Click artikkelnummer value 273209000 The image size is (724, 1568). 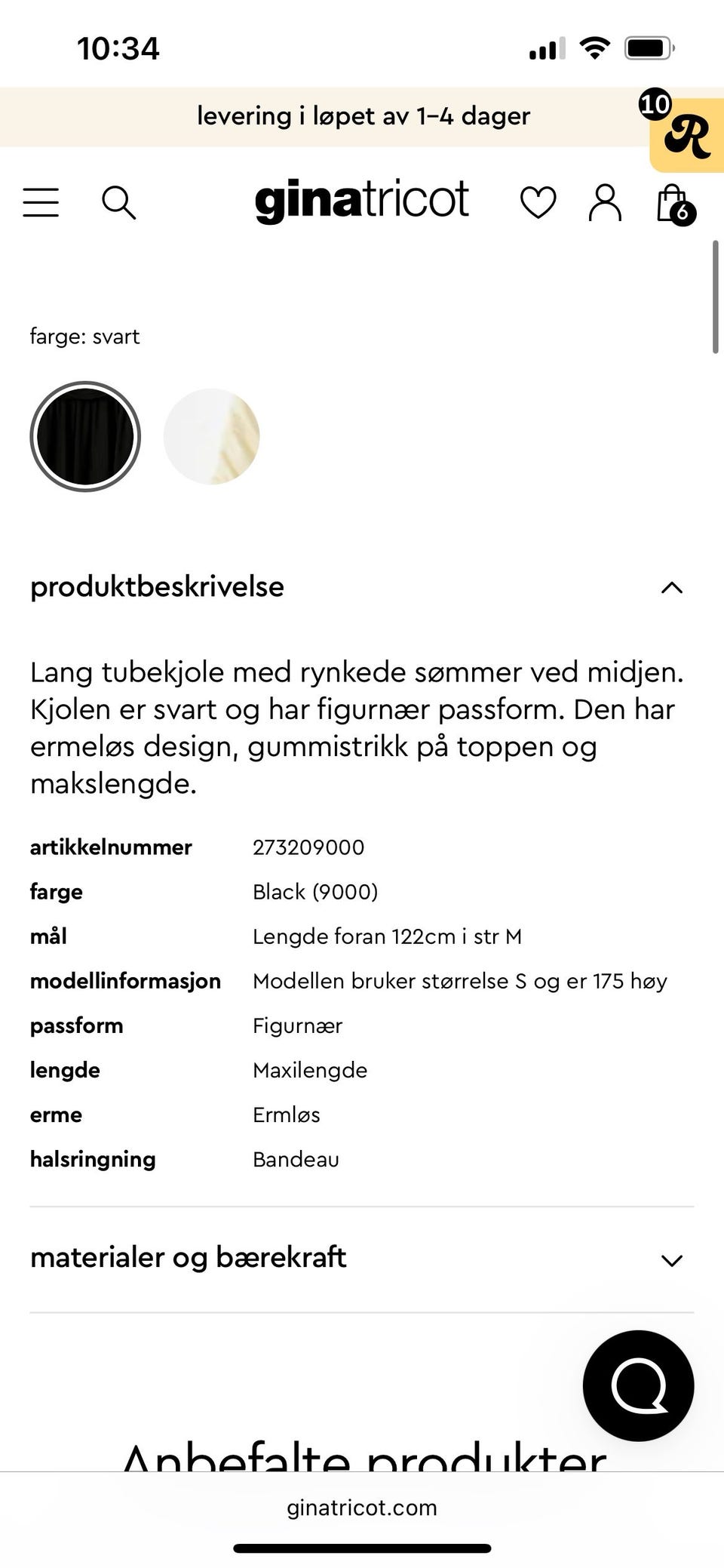coord(308,847)
